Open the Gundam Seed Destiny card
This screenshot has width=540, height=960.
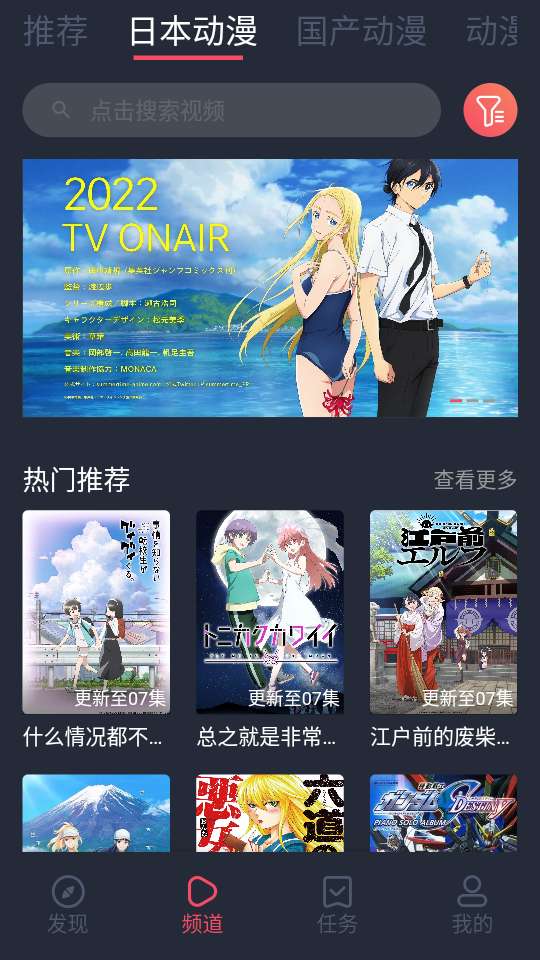coord(443,813)
